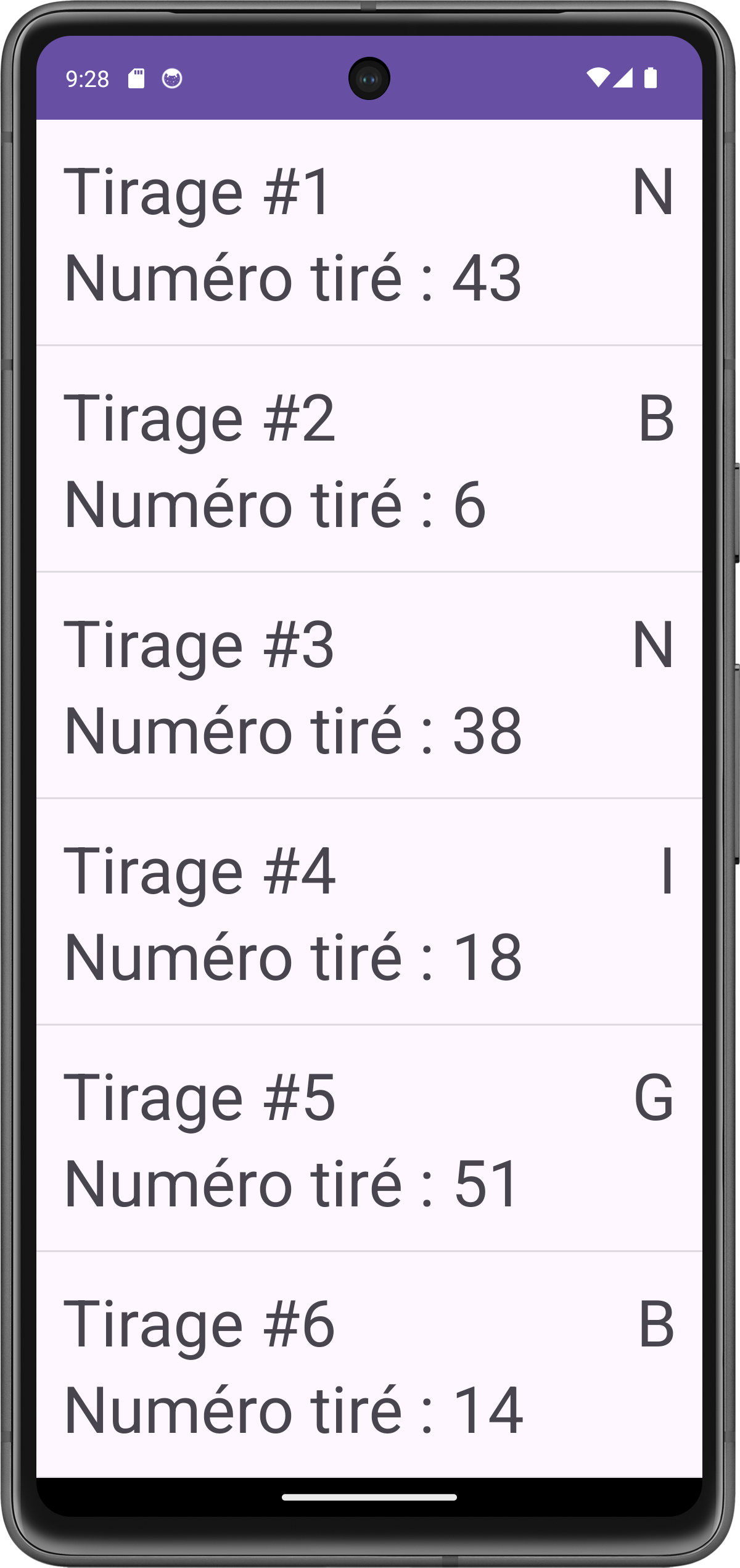Tap the Tirage #3 list item
740x1568 pixels.
pyautogui.click(x=369, y=686)
